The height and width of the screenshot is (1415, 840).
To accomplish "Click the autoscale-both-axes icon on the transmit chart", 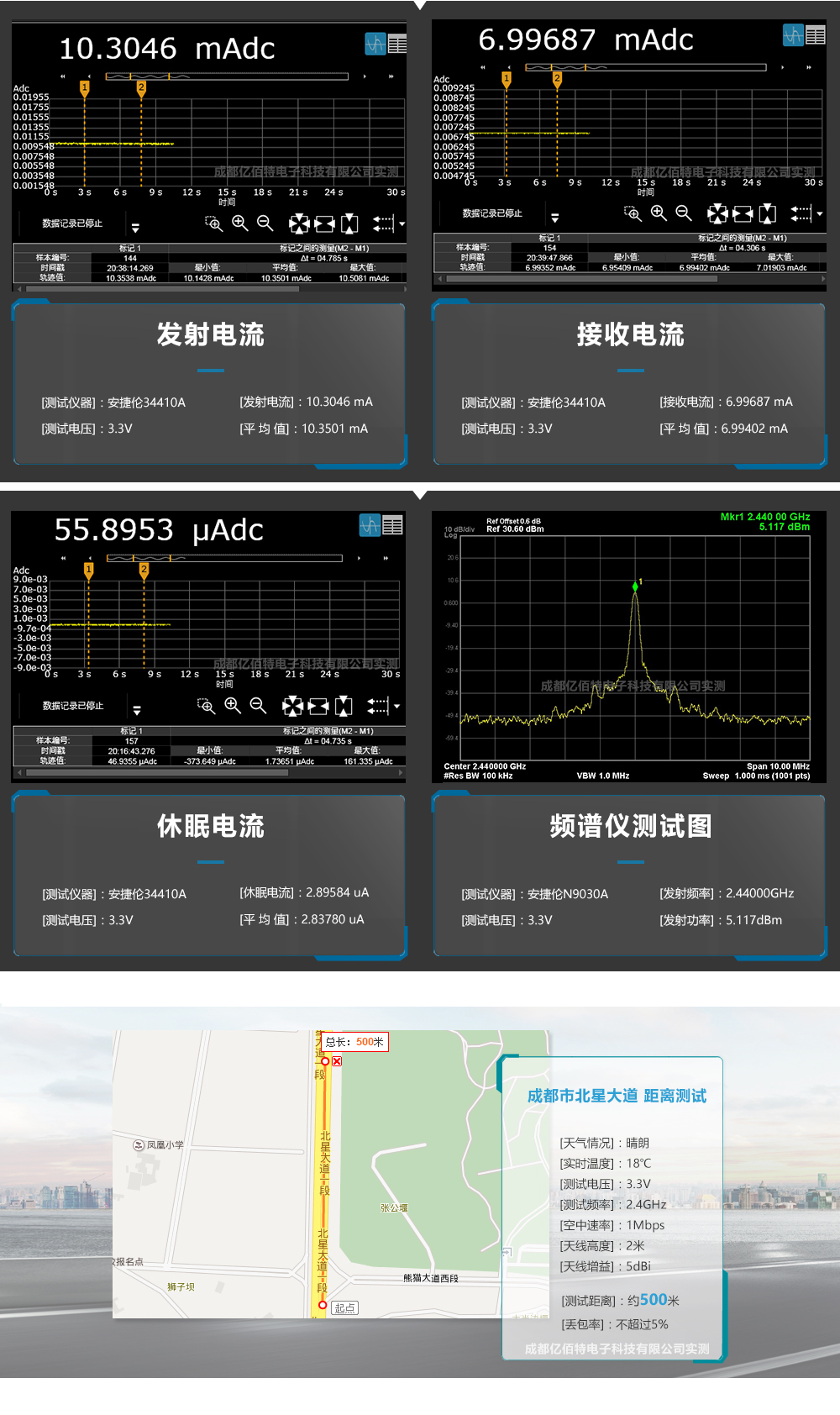I will click(297, 224).
